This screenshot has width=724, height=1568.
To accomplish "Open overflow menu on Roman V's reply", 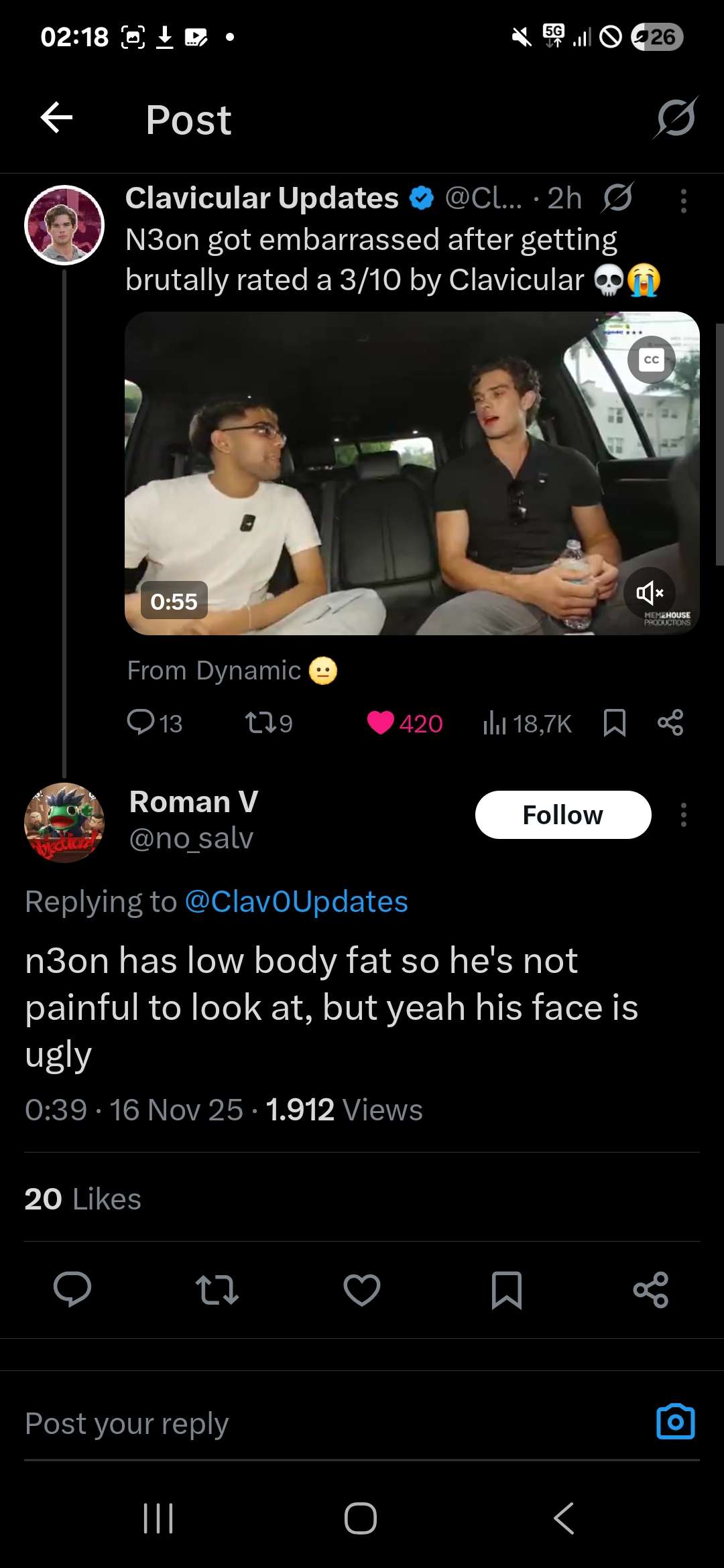I will tap(683, 815).
